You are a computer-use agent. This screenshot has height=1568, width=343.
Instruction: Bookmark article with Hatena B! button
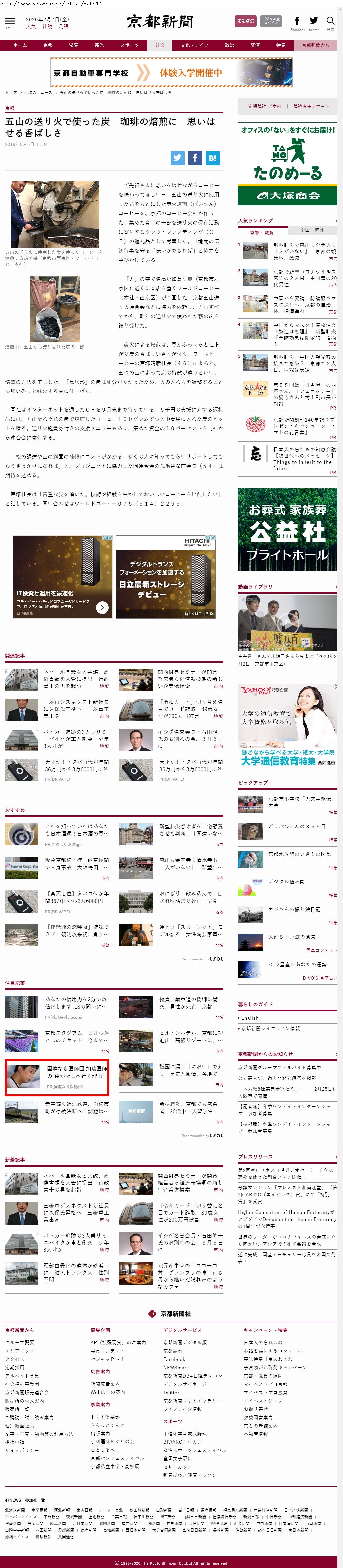coord(212,158)
